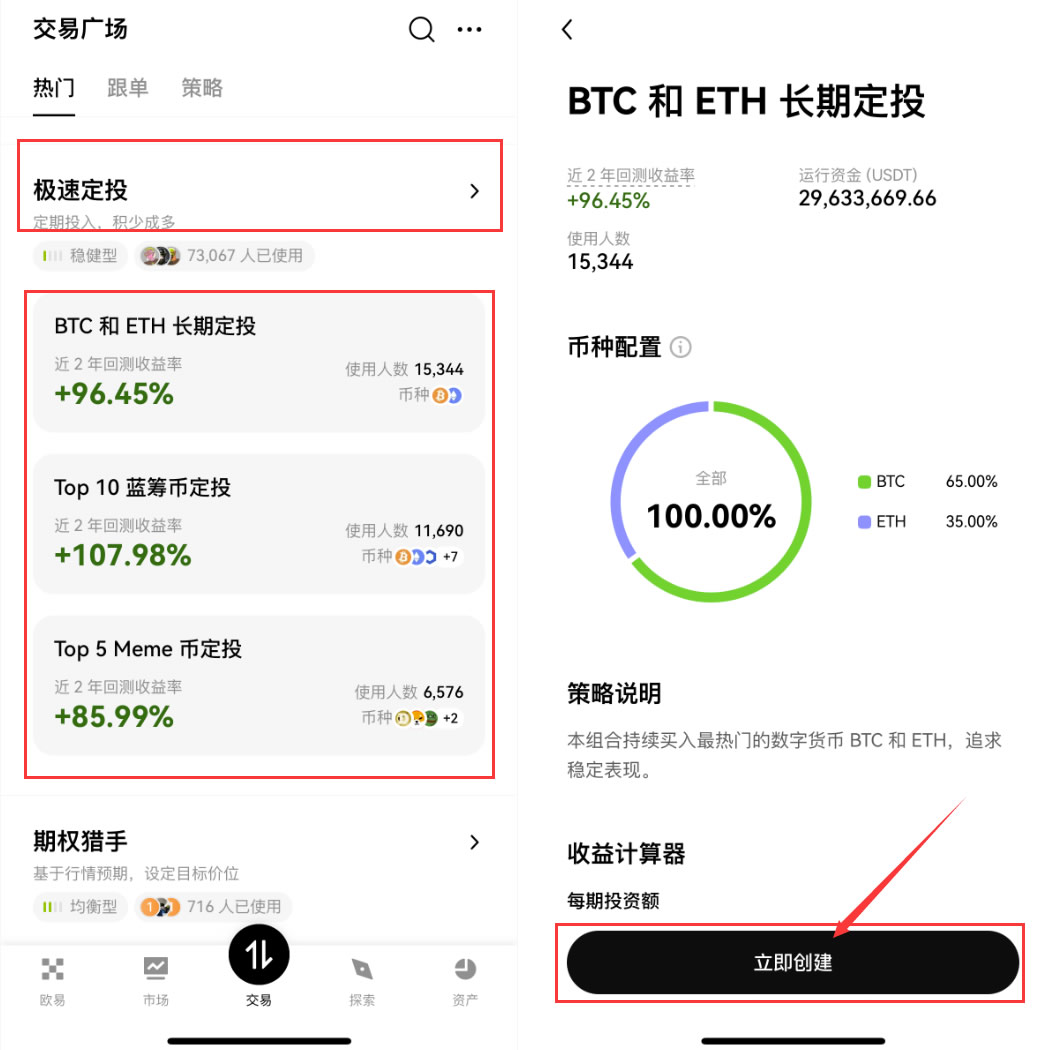
Task: Open the 期权猎手 section
Action: point(258,843)
